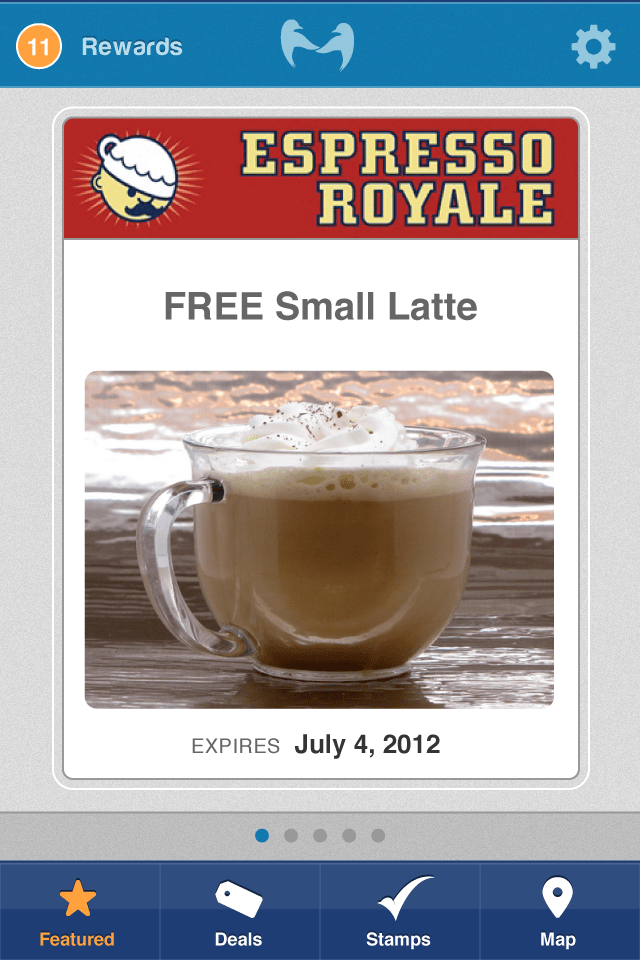Open the FREE Small Latte offer card
The image size is (640, 960).
(x=320, y=450)
